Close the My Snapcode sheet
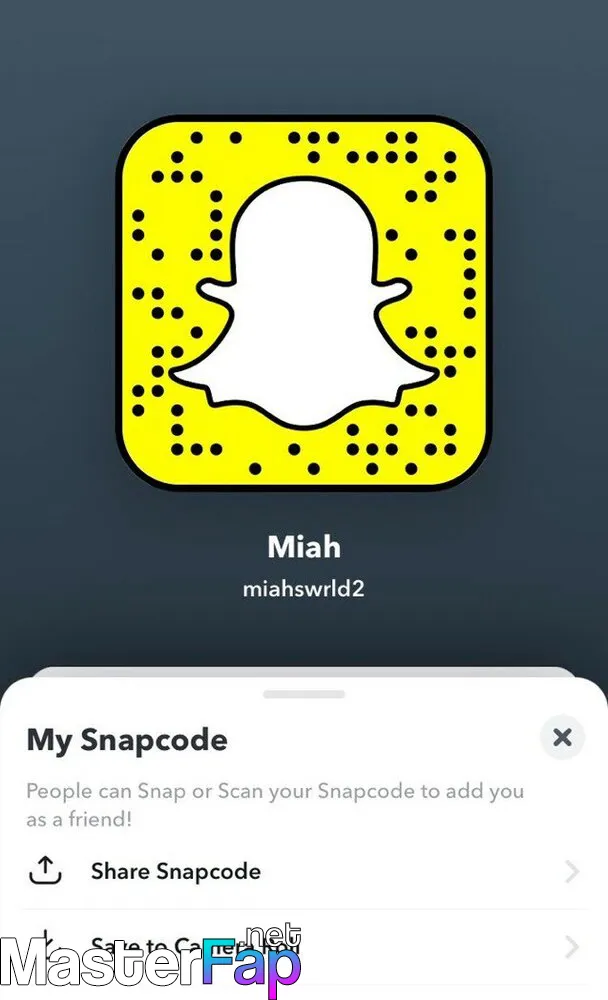The width and height of the screenshot is (608, 1000). point(562,737)
